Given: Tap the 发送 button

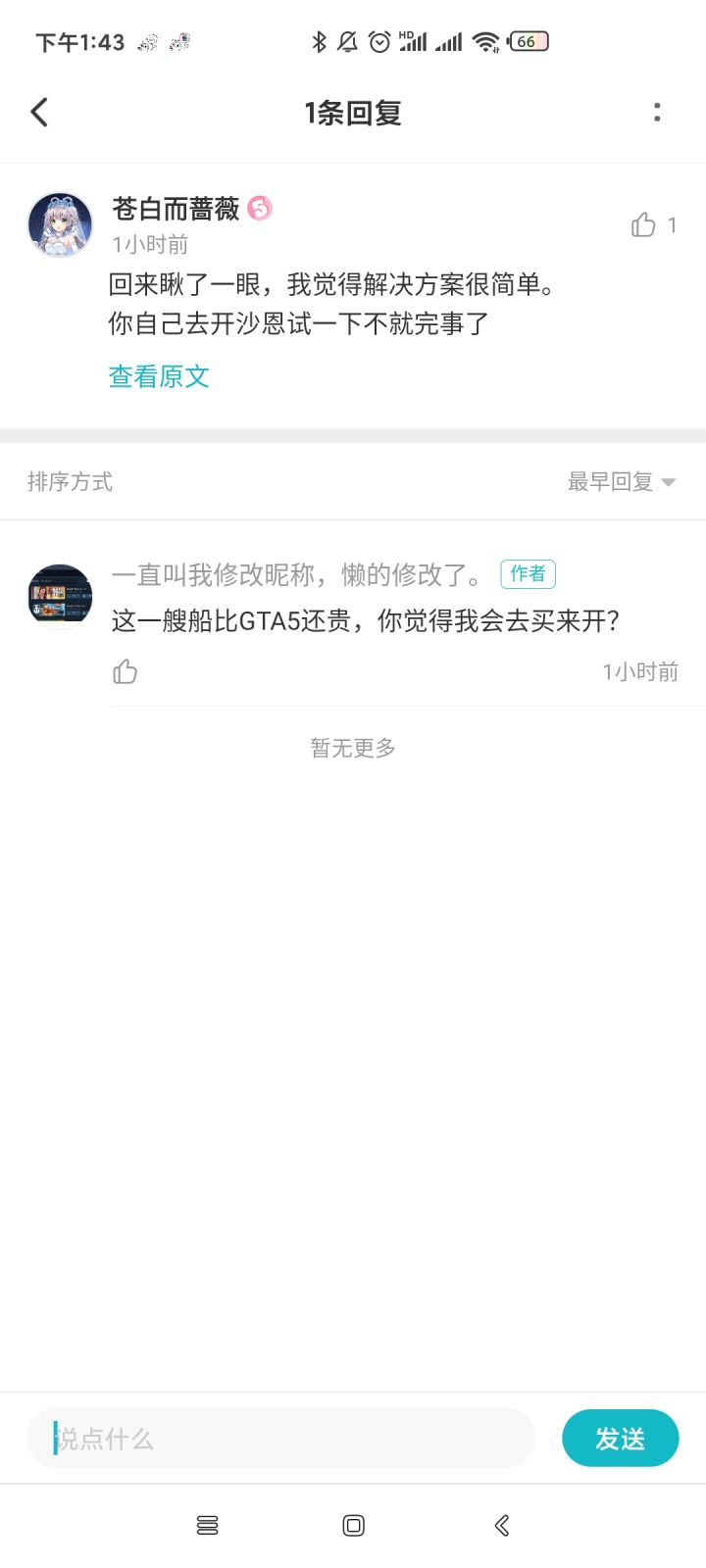Looking at the screenshot, I should pos(620,1439).
